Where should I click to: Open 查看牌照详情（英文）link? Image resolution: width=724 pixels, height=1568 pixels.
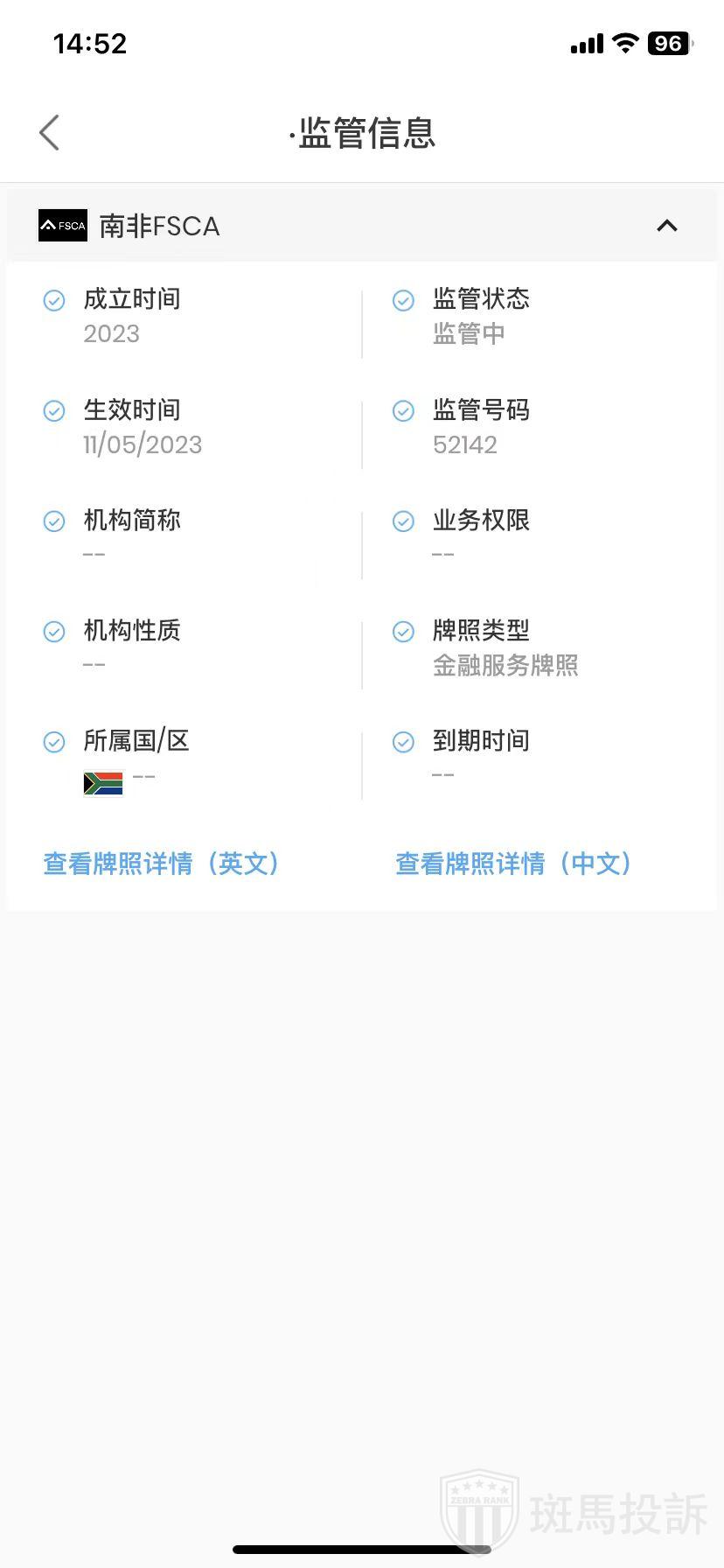click(x=162, y=864)
